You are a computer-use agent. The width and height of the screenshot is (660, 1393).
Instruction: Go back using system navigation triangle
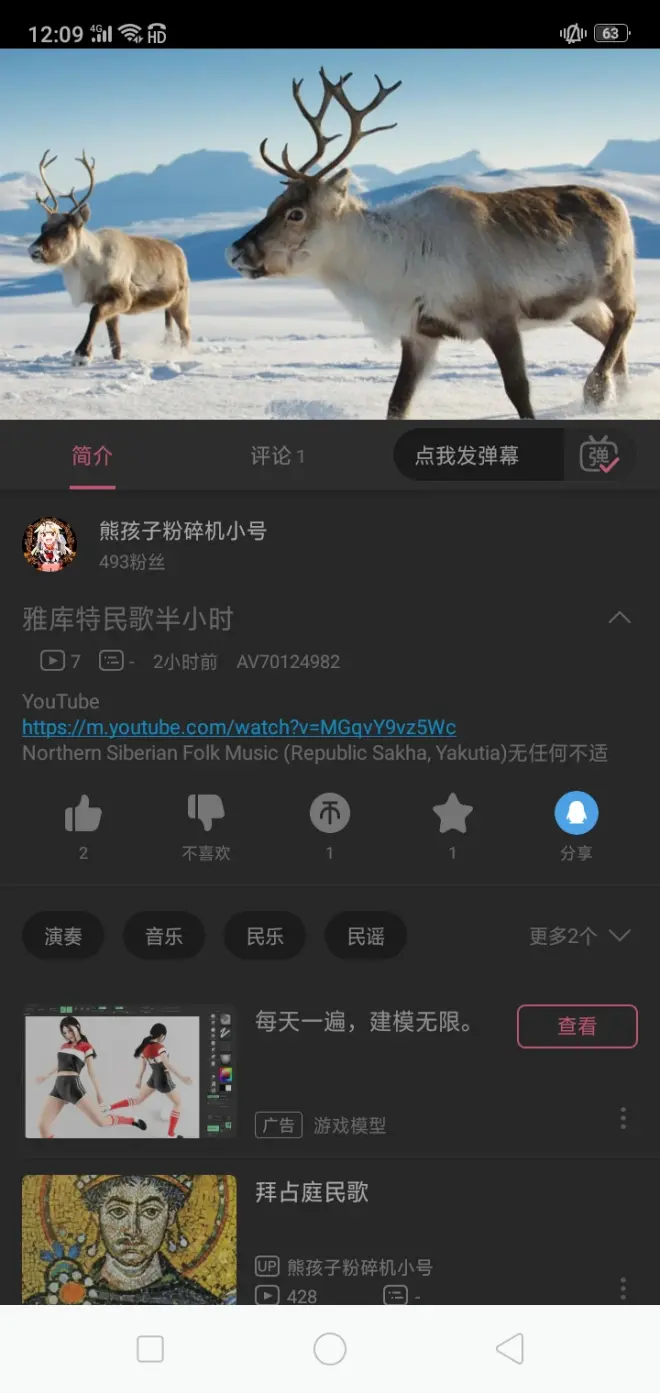click(510, 1349)
